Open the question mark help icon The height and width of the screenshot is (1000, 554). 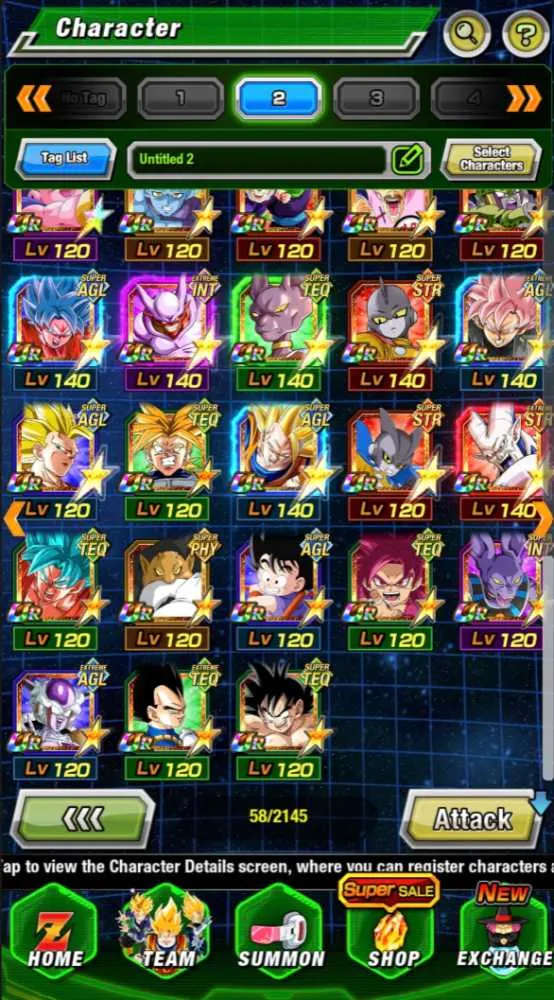pyautogui.click(x=525, y=33)
